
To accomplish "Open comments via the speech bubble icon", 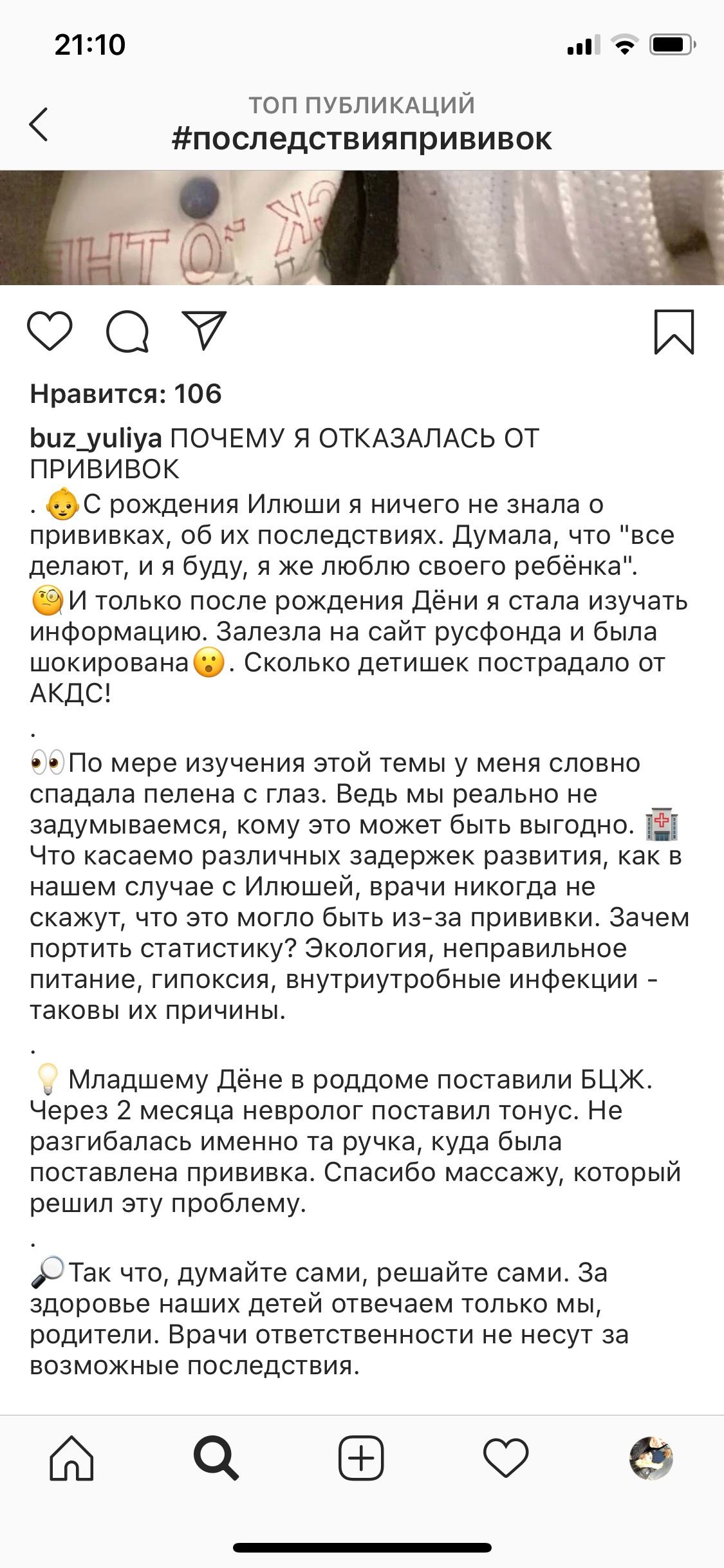I will [127, 331].
